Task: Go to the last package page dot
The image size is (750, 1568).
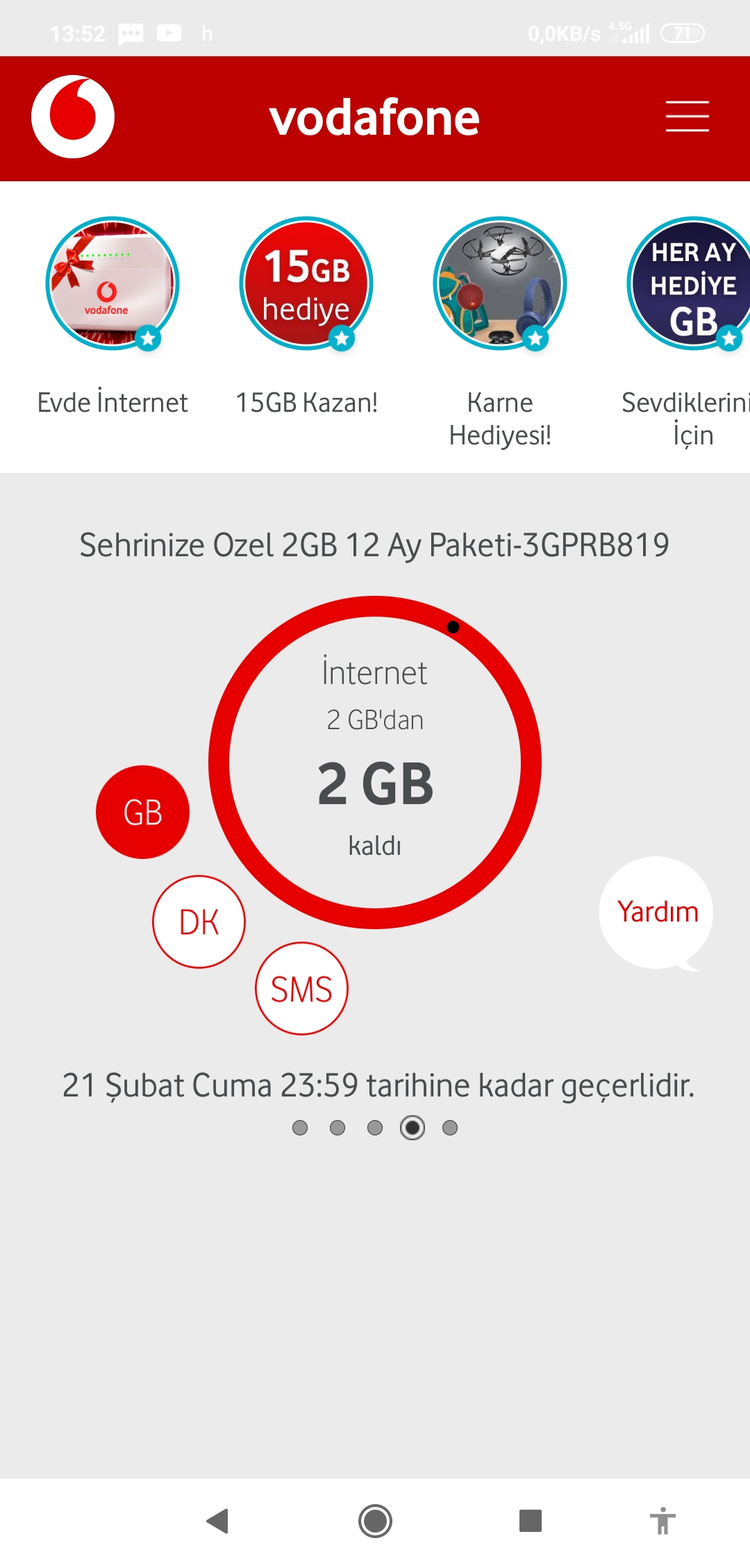Action: pyautogui.click(x=450, y=1128)
